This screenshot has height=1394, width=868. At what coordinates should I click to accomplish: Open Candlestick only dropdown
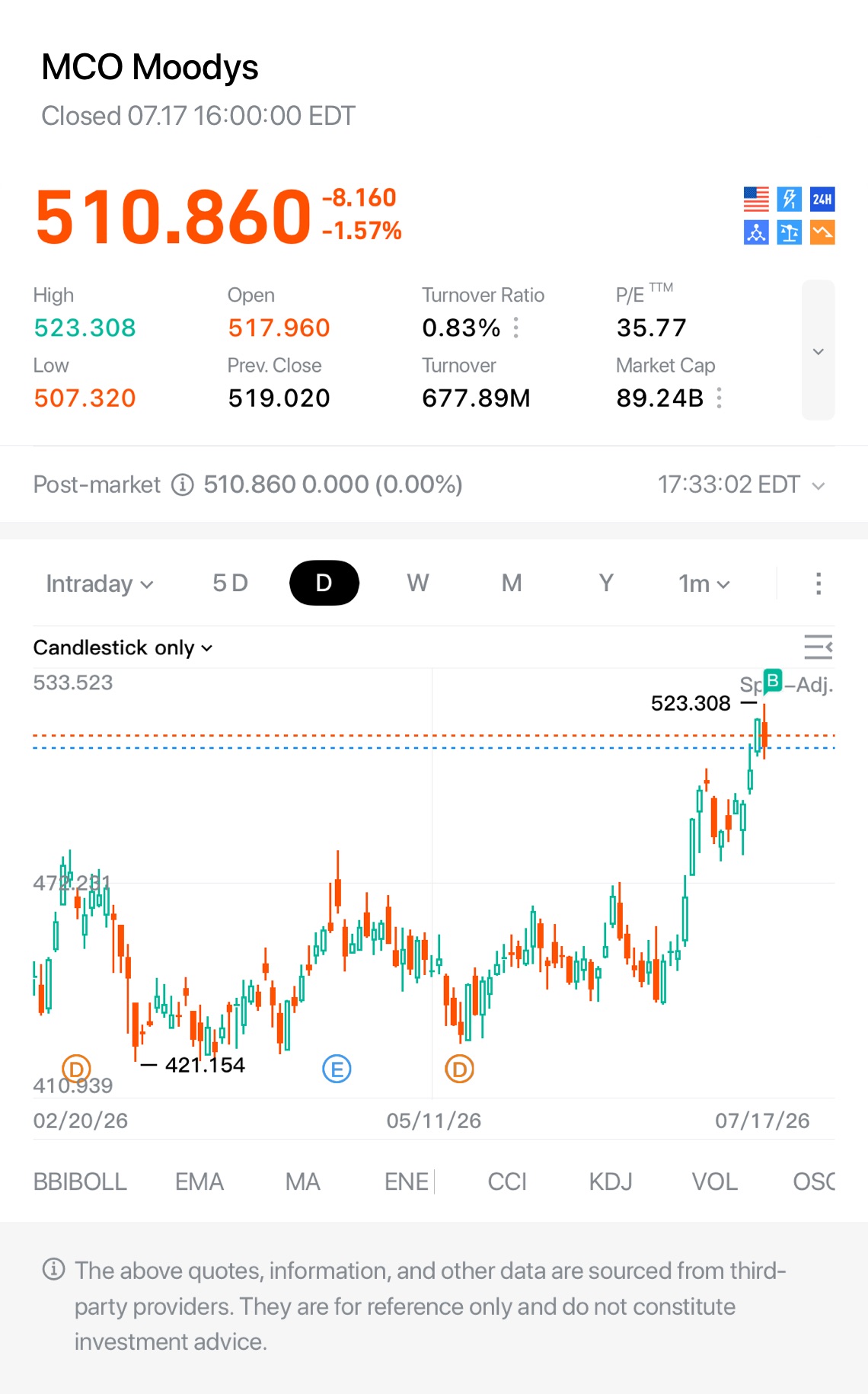coord(123,647)
